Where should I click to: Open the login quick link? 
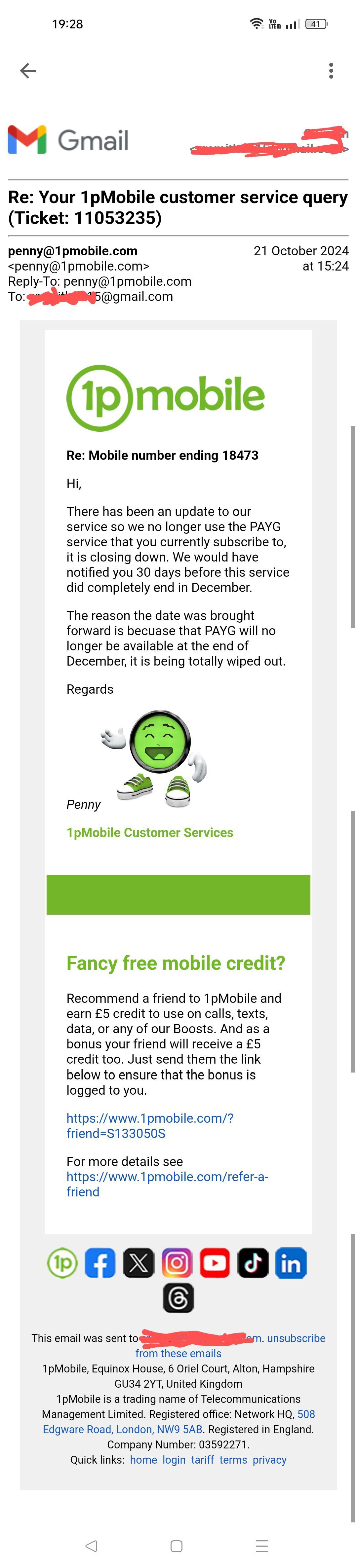tap(174, 1459)
